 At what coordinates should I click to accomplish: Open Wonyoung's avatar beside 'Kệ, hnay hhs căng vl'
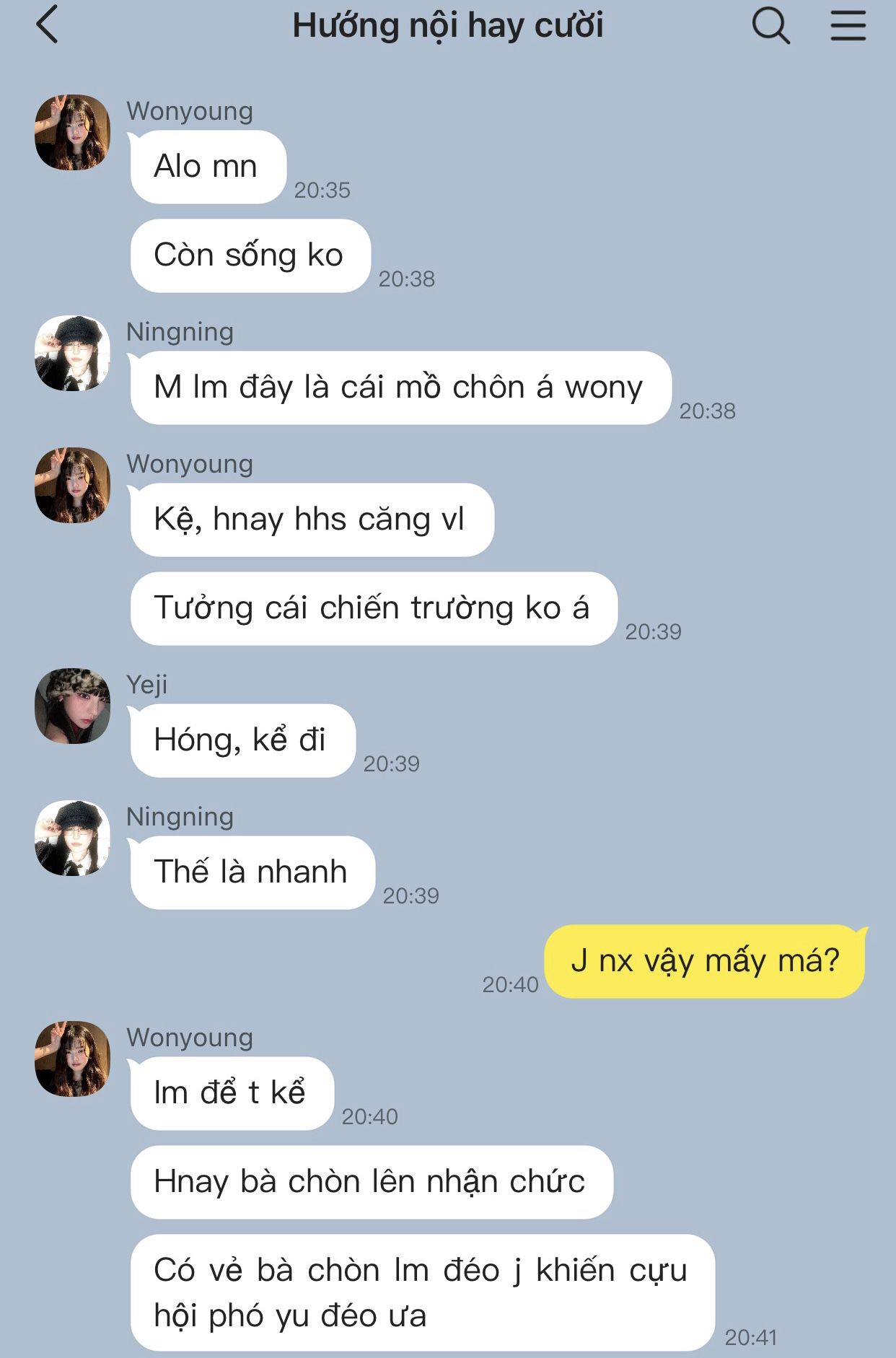tap(72, 485)
